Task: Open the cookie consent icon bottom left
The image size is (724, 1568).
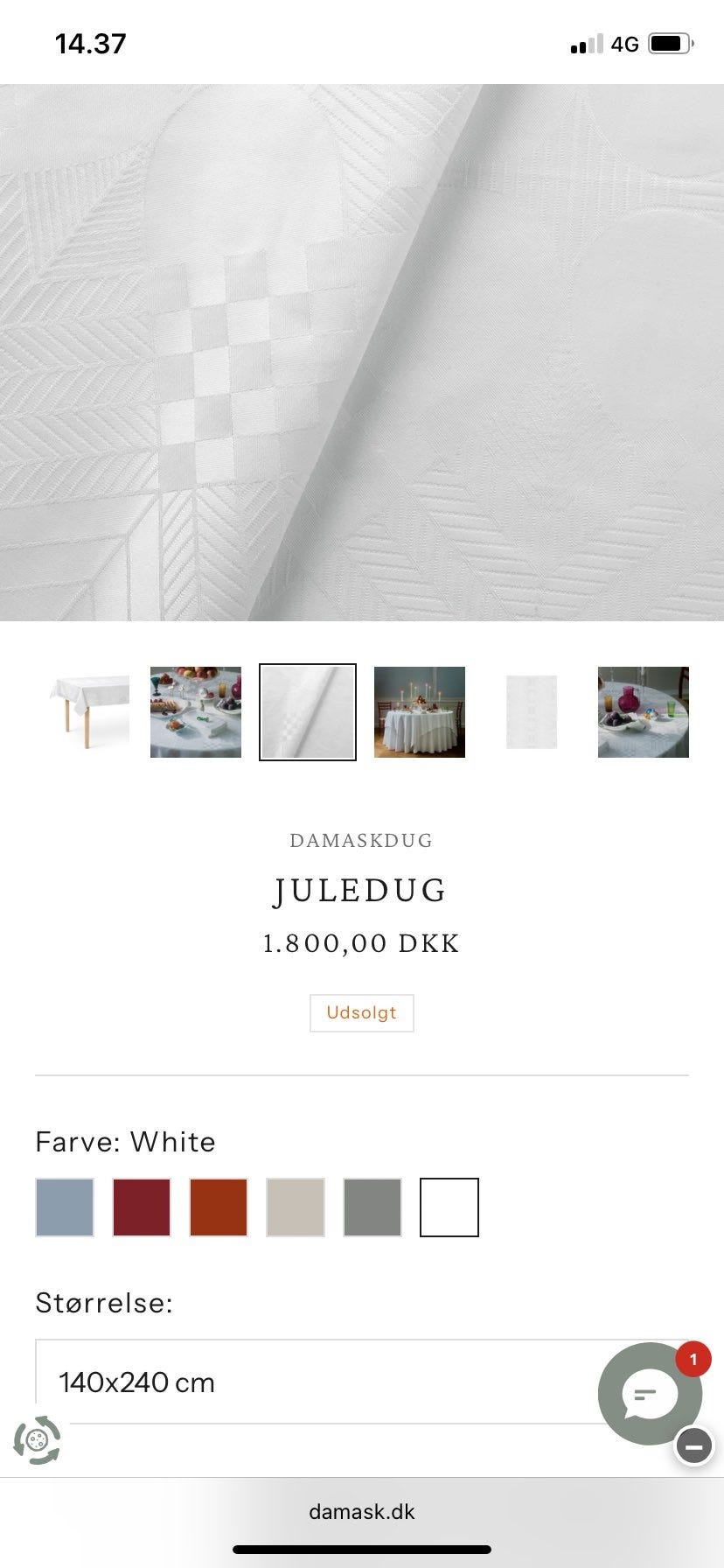Action: (x=38, y=1438)
